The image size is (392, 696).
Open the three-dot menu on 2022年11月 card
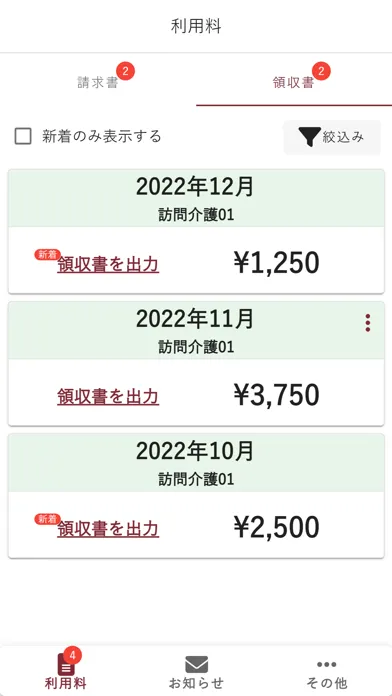coord(368,323)
